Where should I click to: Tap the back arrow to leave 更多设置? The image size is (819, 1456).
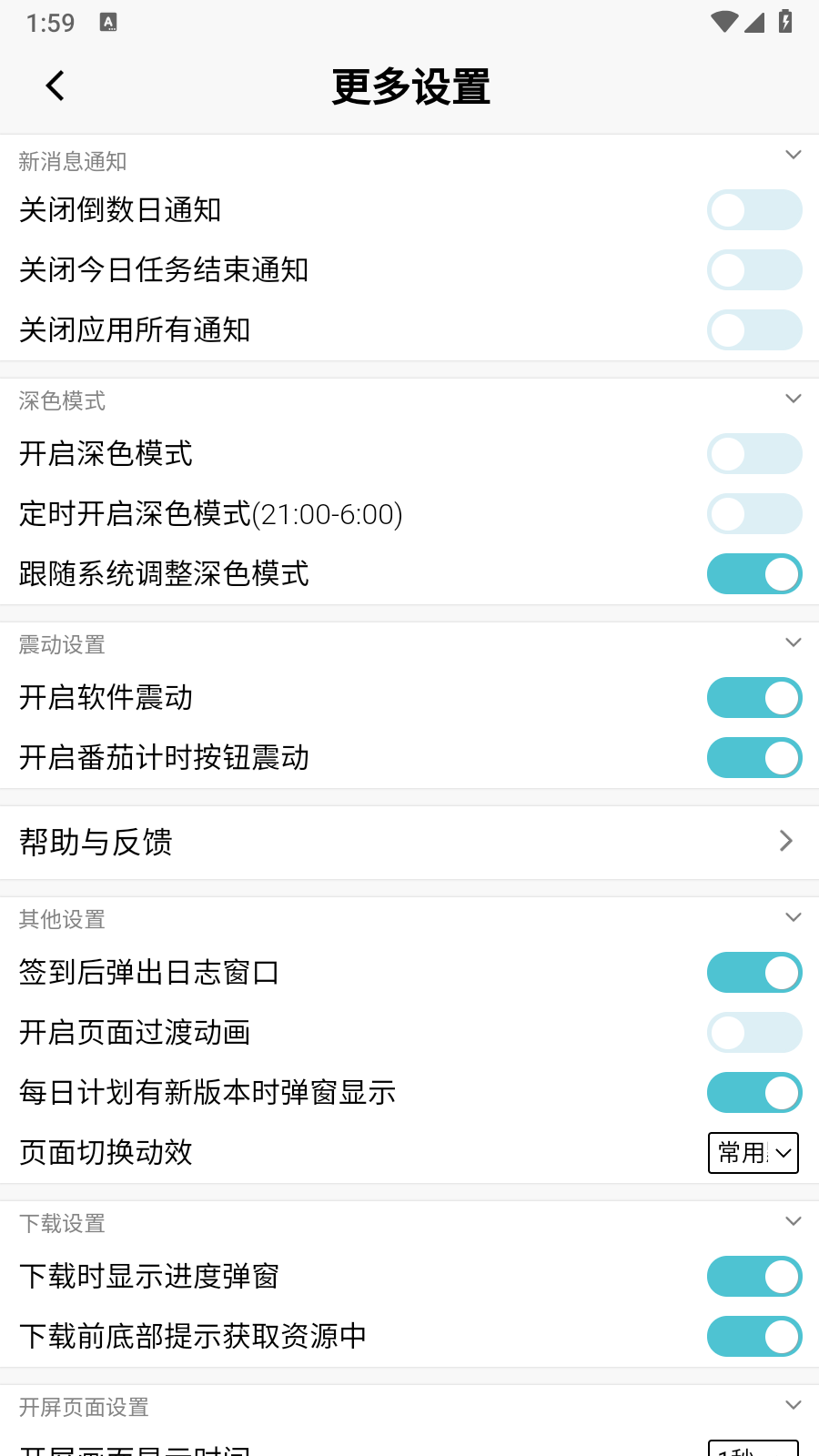click(x=55, y=85)
